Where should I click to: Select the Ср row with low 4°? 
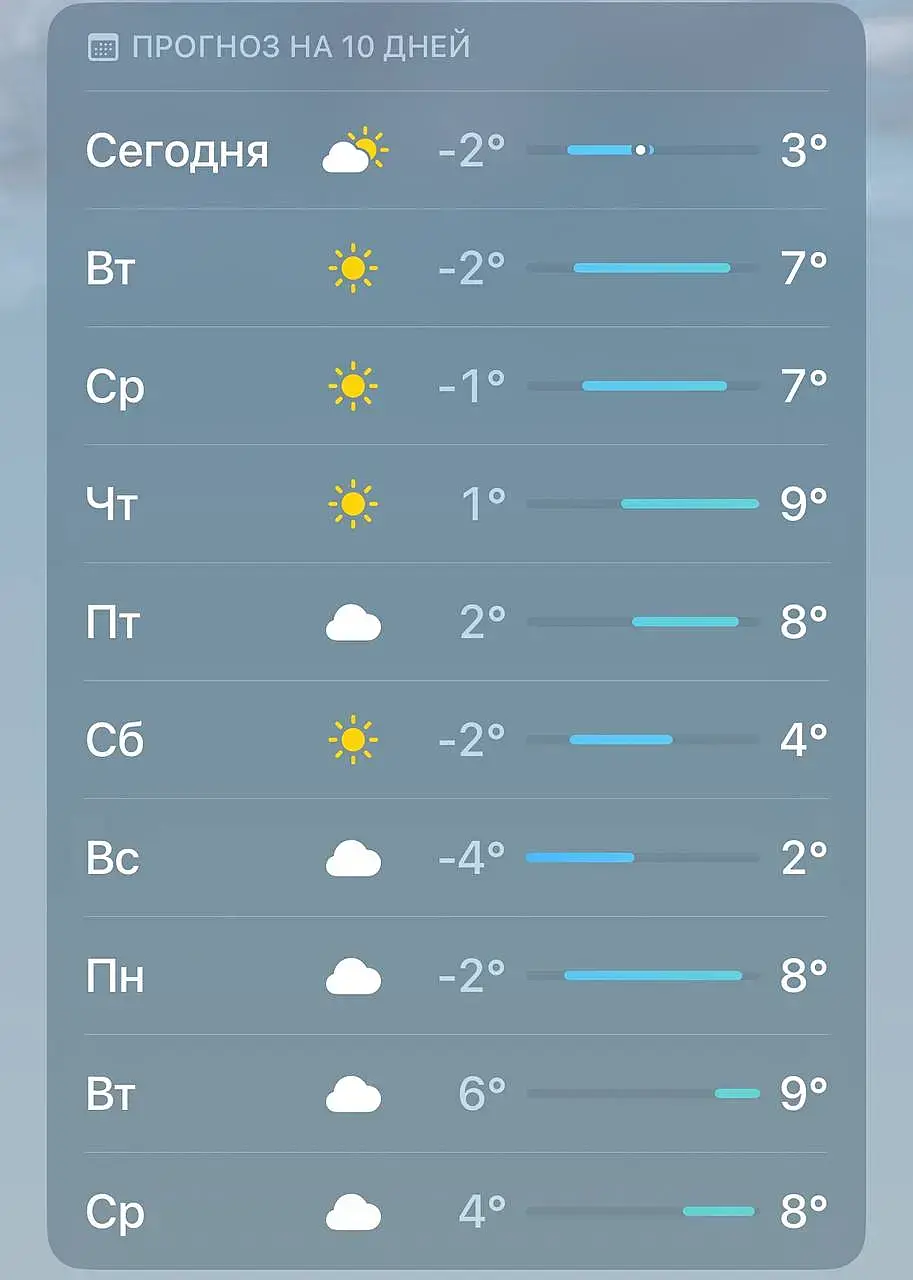coord(456,1212)
